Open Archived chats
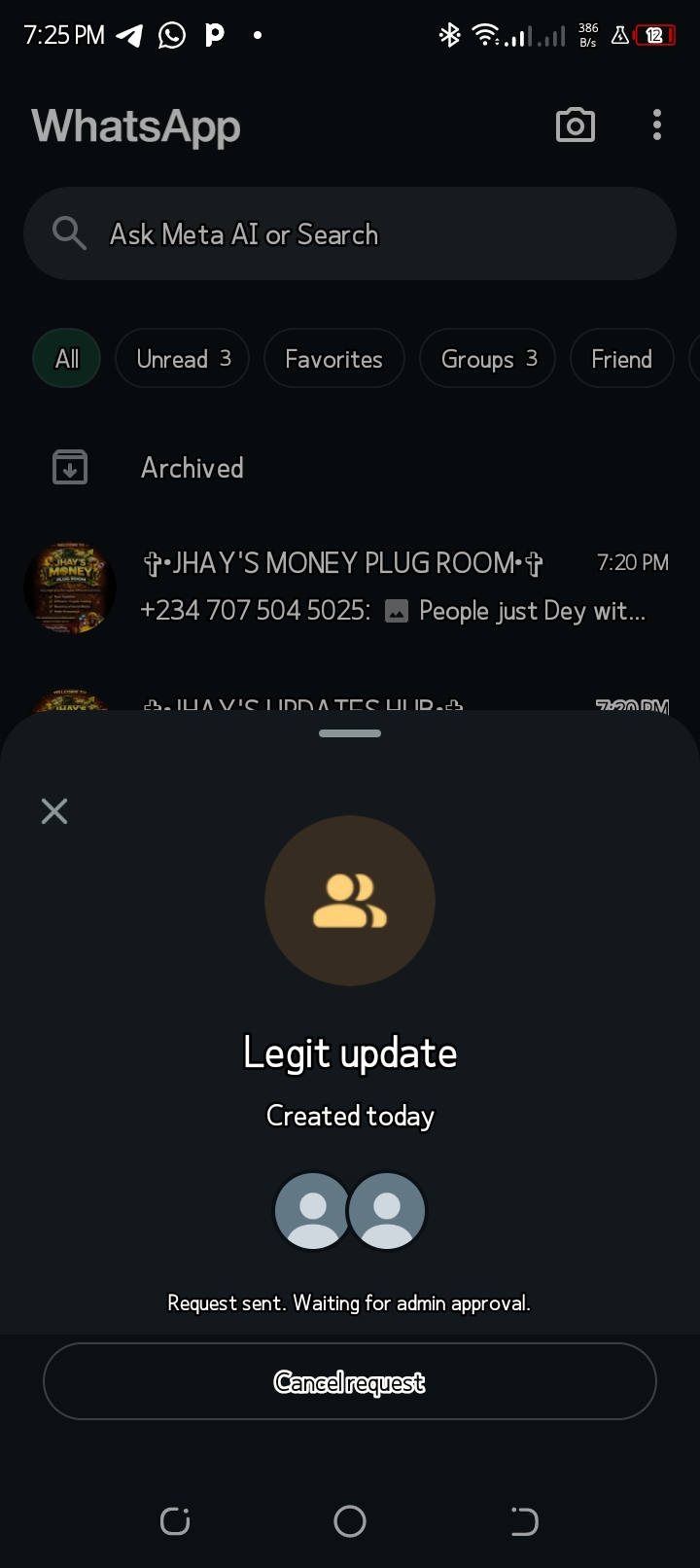The image size is (700, 1568). [192, 468]
